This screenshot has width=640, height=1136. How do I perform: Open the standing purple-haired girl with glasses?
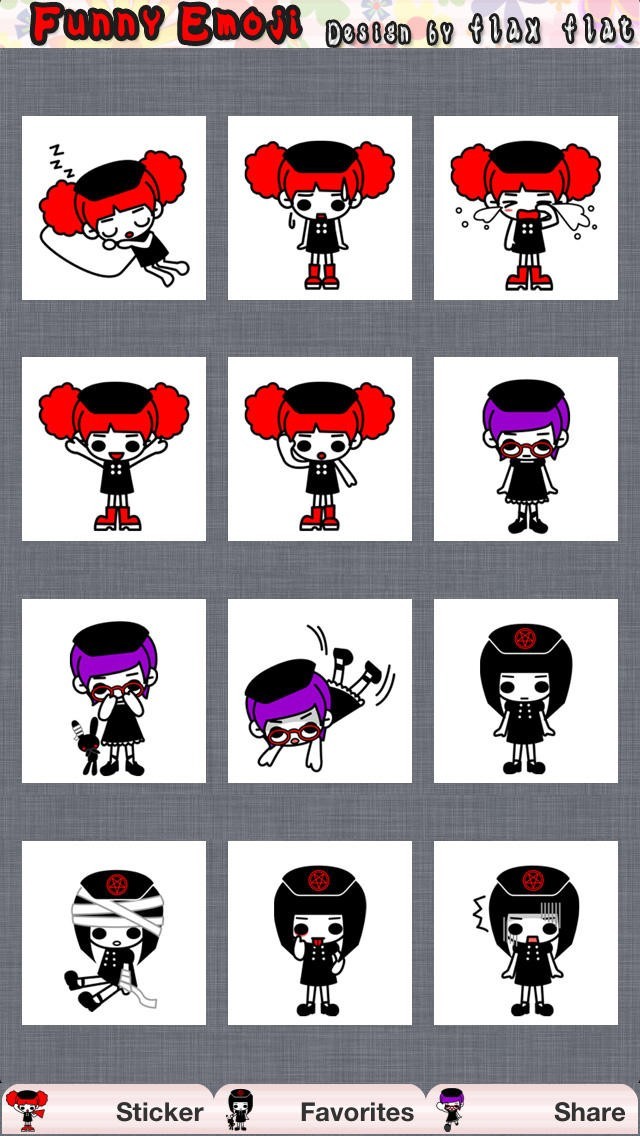point(525,449)
